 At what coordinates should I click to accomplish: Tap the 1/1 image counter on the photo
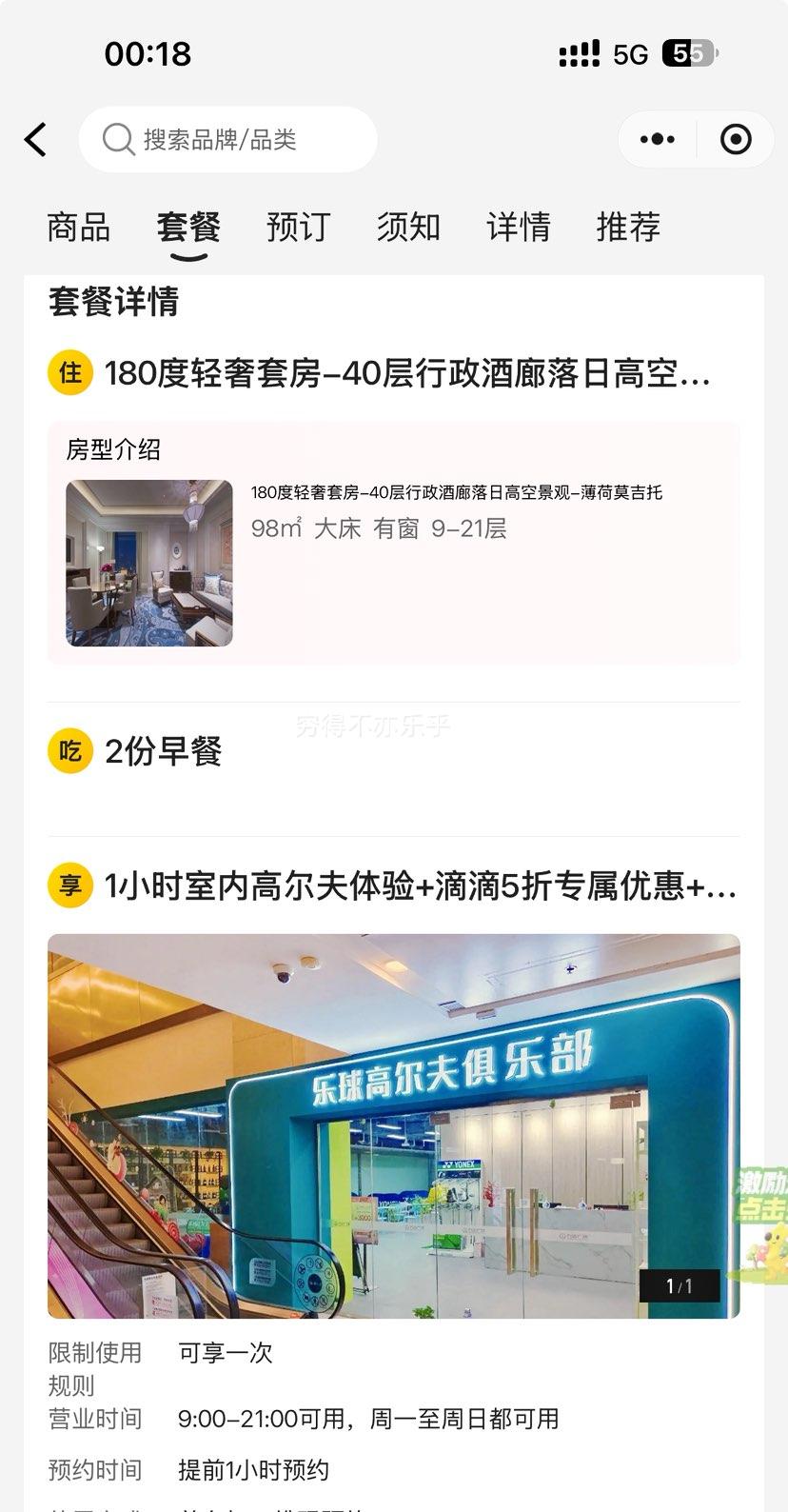click(x=679, y=1284)
